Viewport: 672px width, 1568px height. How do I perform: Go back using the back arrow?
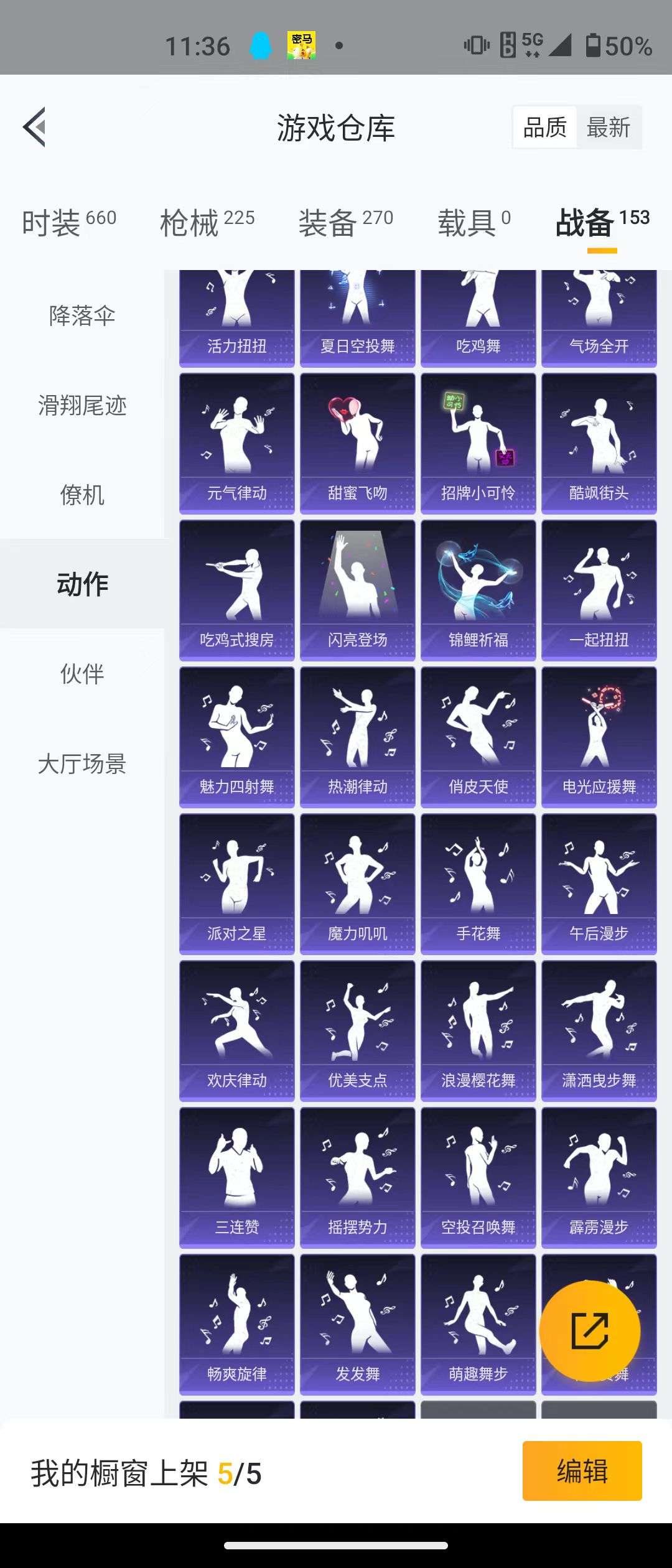(35, 127)
